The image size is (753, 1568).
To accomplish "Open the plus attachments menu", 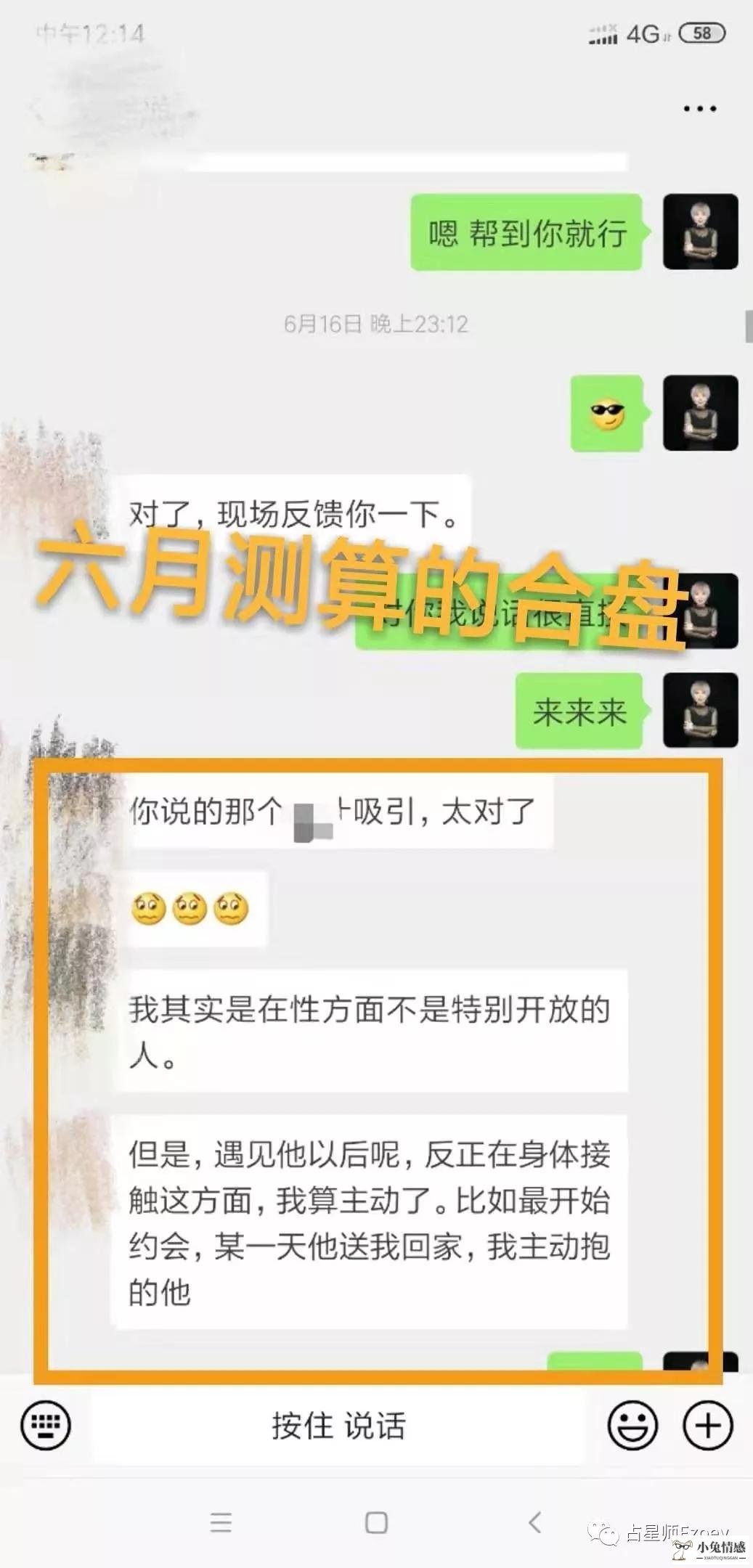I will [x=707, y=1425].
